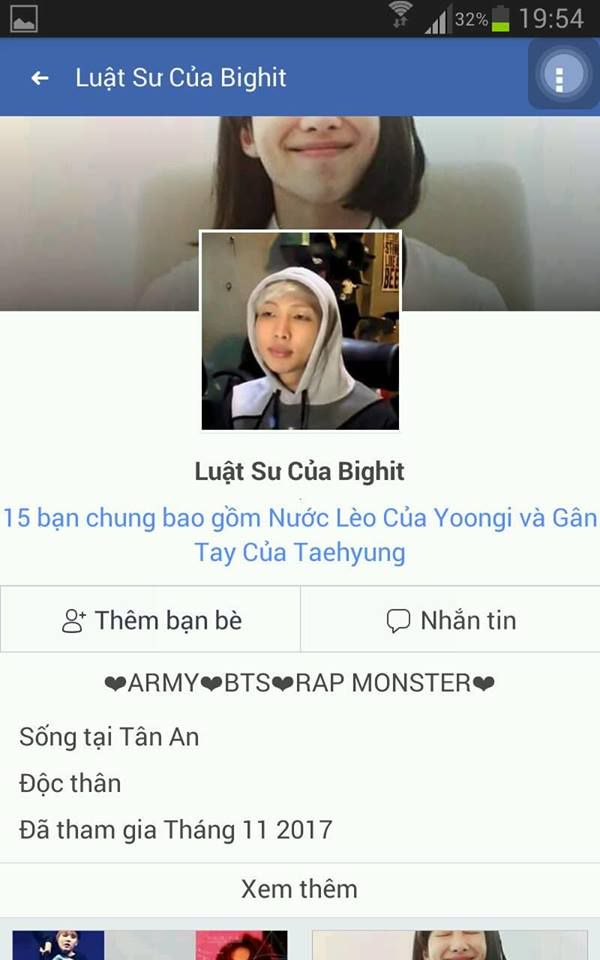This screenshot has width=600, height=960.
Task: Tap the Thêm bạn bè button
Action: (x=151, y=620)
